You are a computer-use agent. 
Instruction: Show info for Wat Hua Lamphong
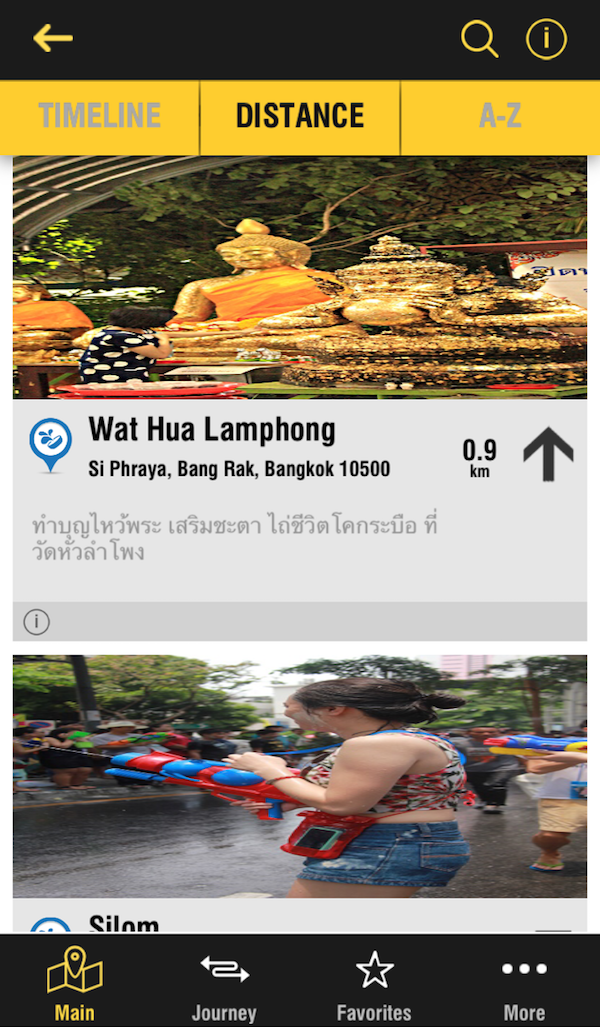point(36,622)
